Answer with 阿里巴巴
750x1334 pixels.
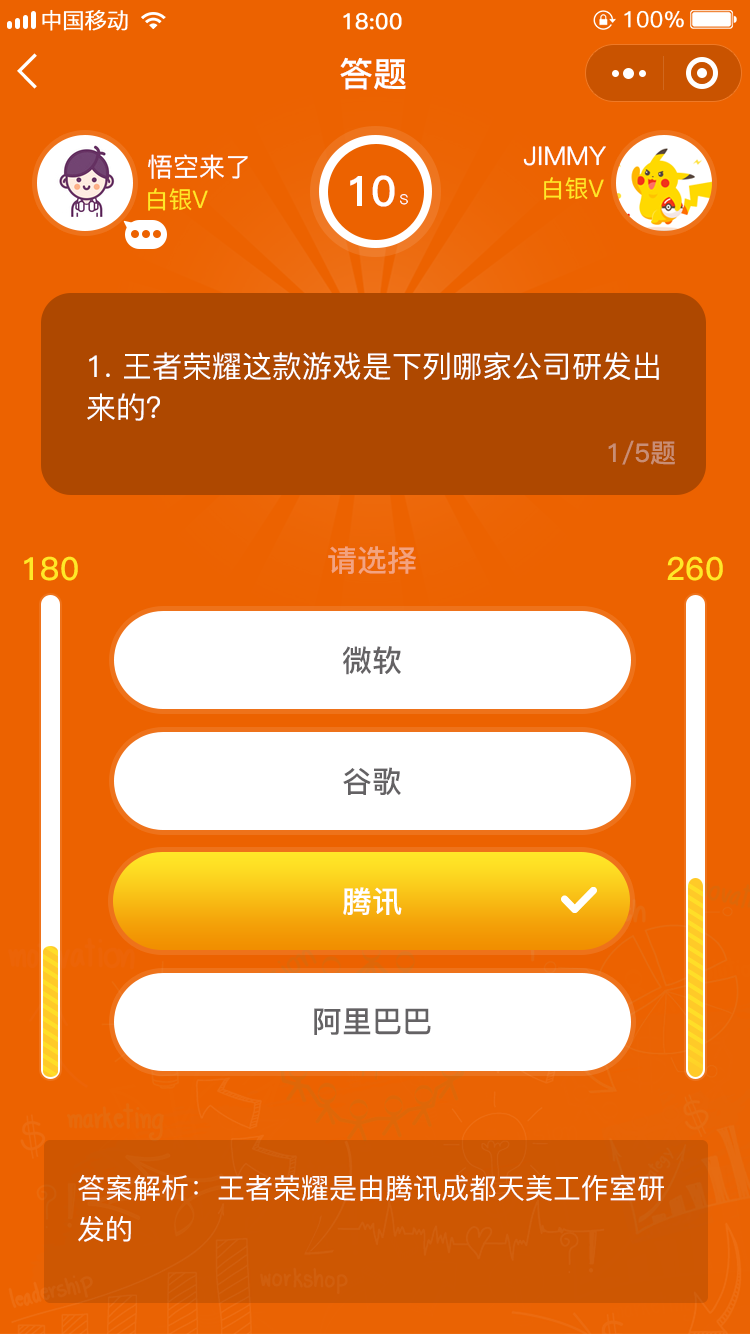372,1022
